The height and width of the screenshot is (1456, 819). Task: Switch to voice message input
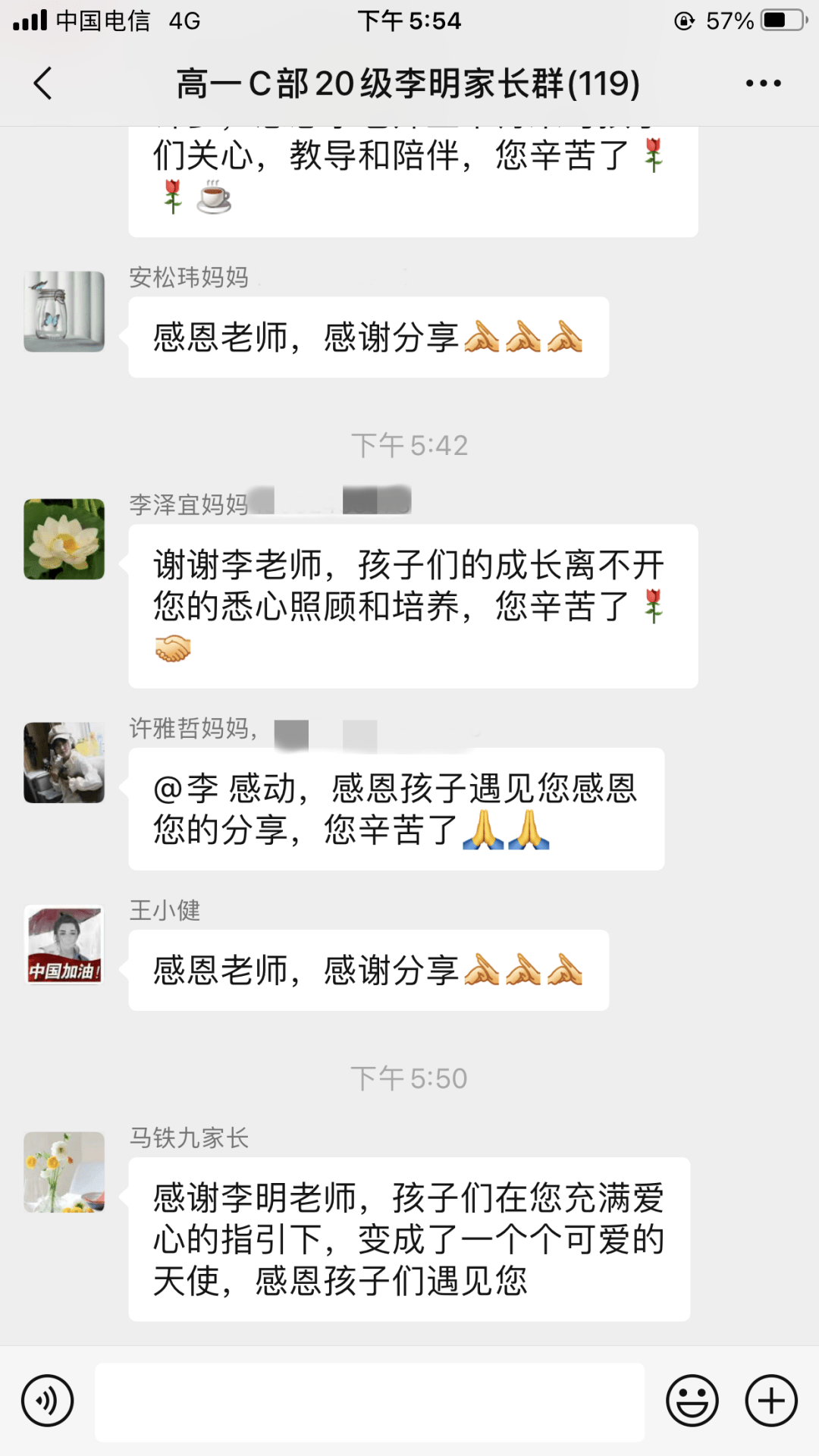[x=48, y=1401]
